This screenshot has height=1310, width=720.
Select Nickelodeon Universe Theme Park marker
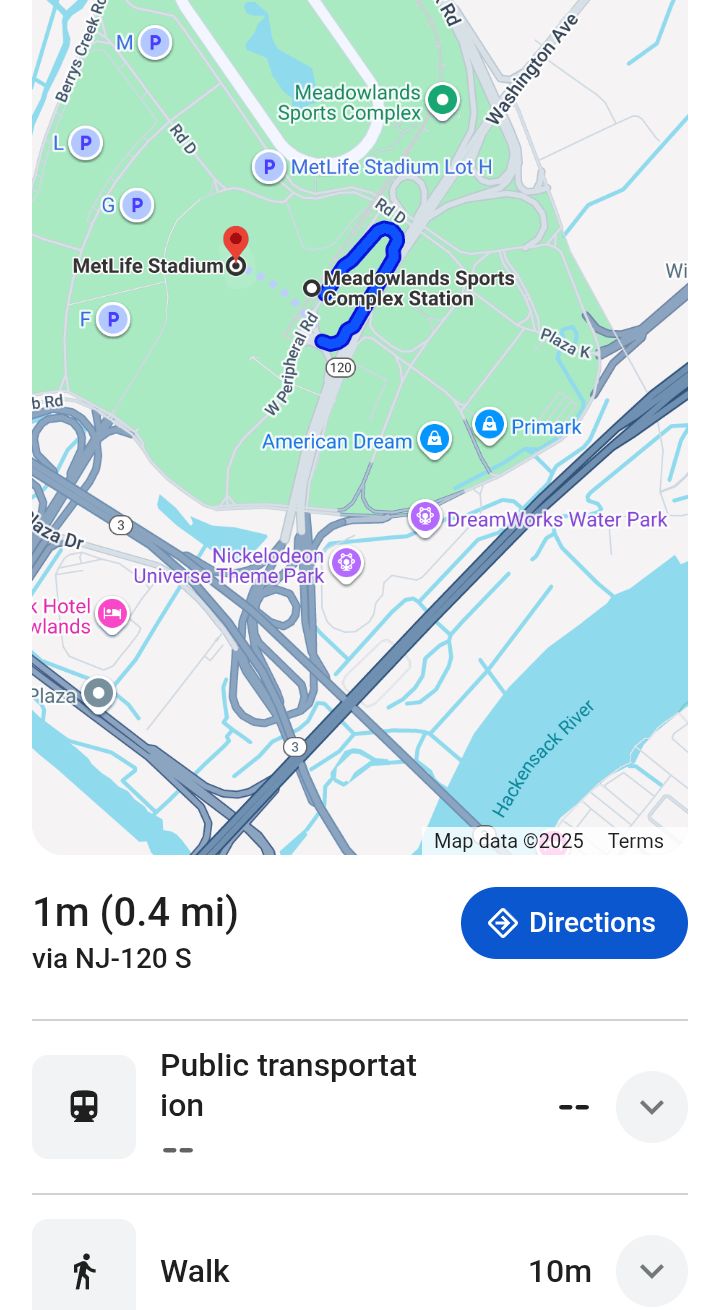click(346, 562)
